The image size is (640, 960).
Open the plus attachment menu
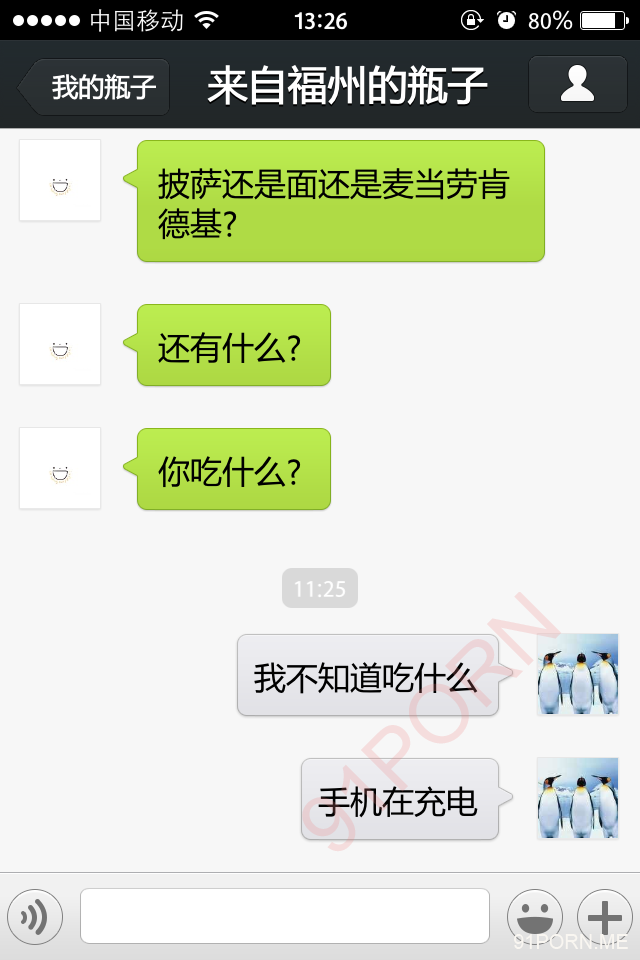[x=604, y=916]
